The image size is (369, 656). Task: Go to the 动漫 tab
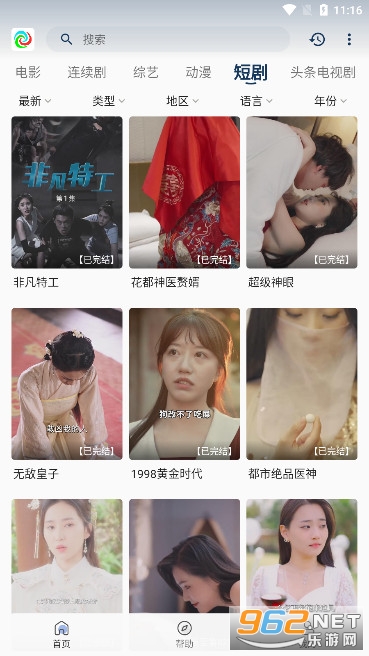[198, 72]
